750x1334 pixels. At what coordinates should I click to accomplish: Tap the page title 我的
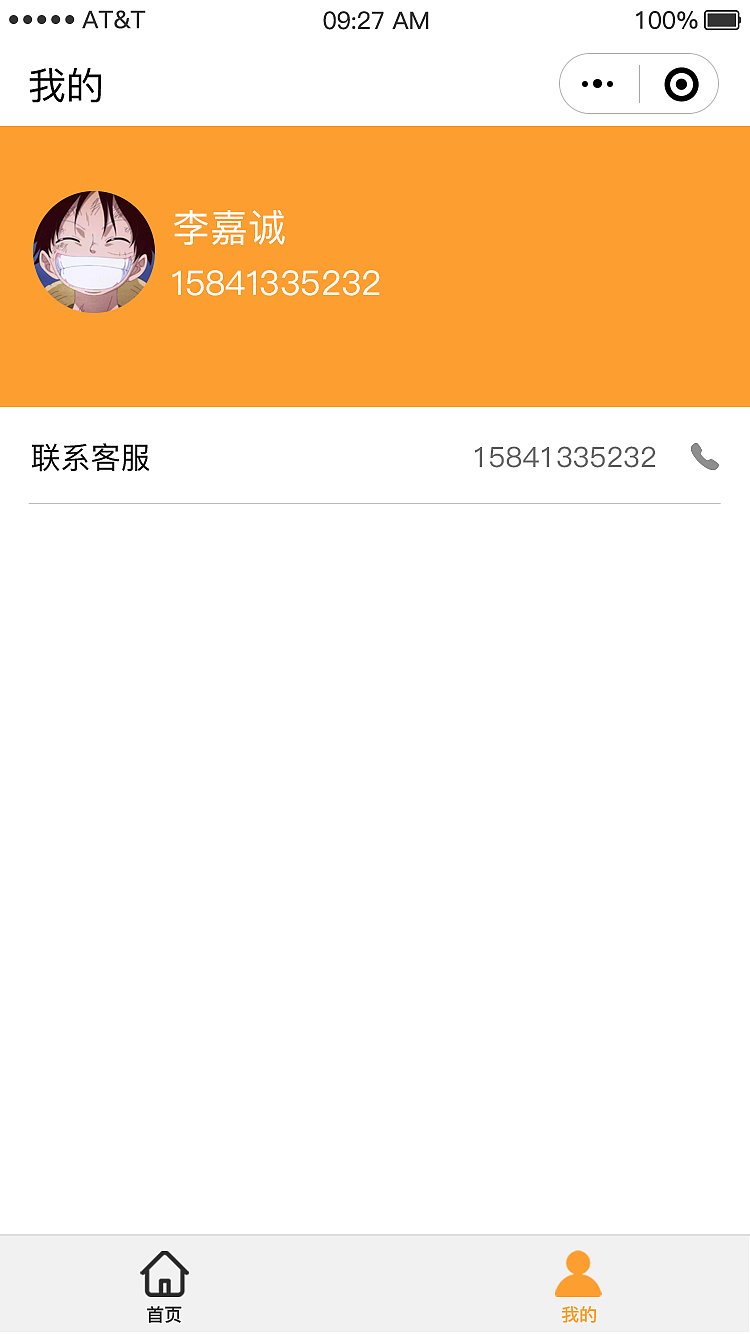[x=65, y=85]
